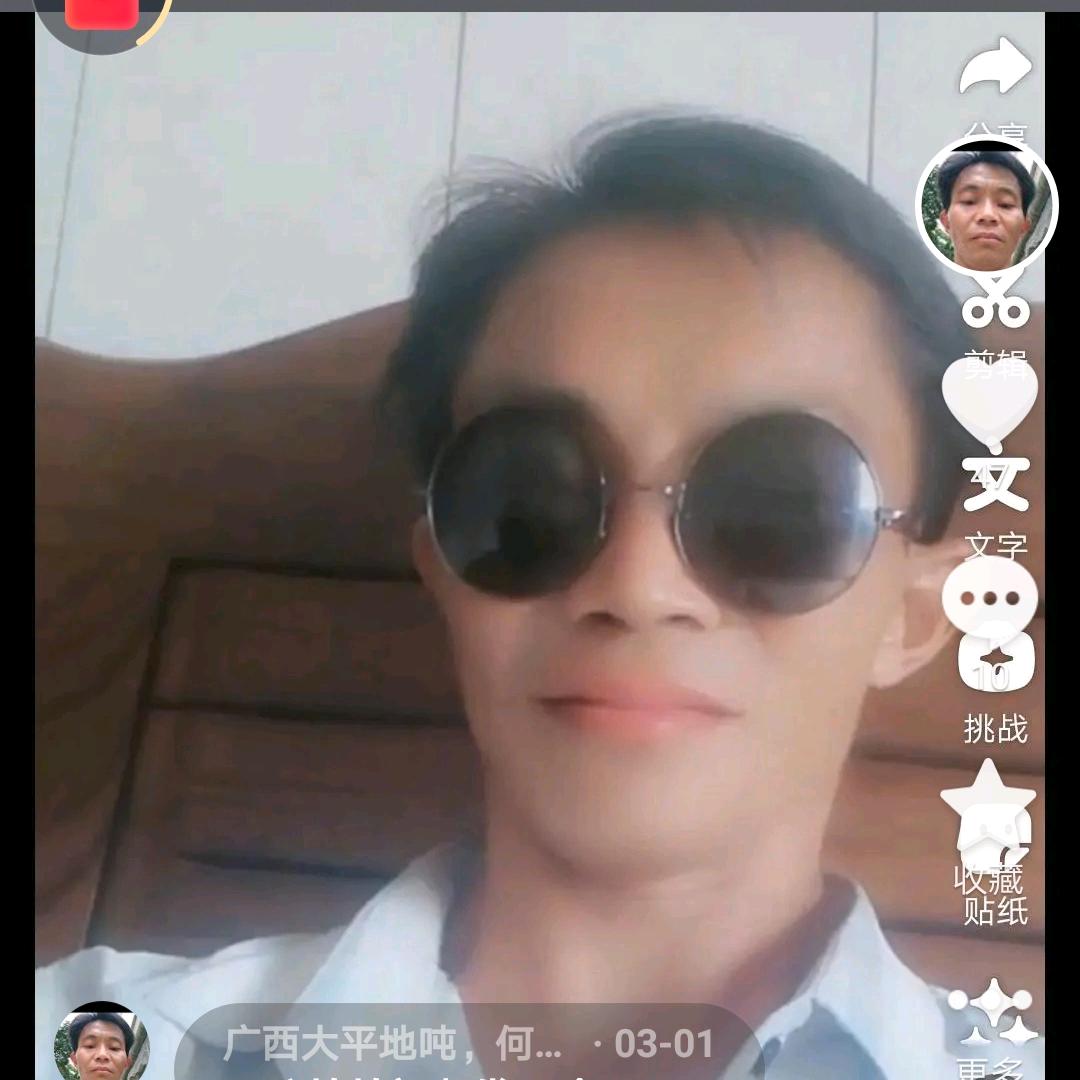This screenshot has width=1080, height=1080.
Task: Share this video via the arrow icon
Action: (995, 68)
